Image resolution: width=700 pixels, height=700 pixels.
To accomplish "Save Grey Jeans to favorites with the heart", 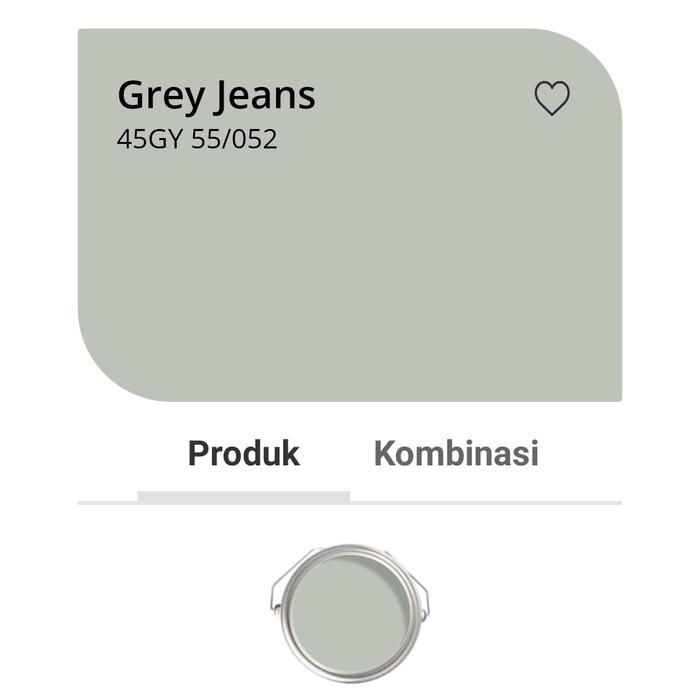I will (x=551, y=98).
